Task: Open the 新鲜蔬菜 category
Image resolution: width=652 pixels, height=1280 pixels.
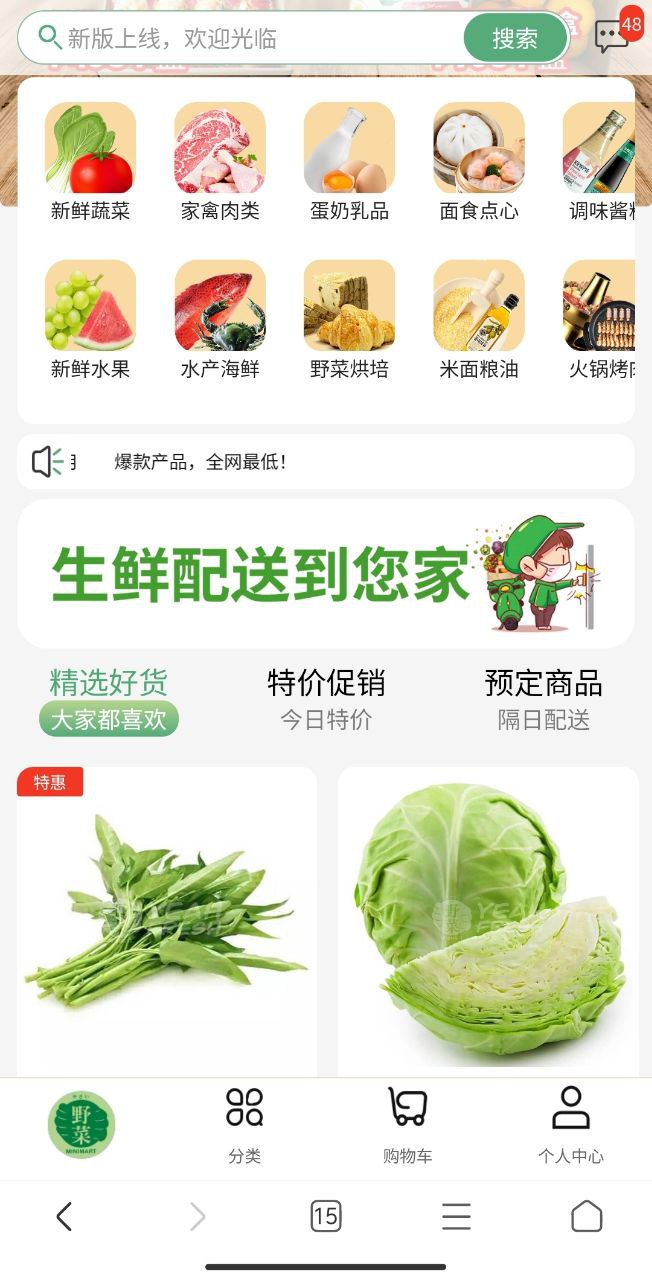Action: (90, 161)
